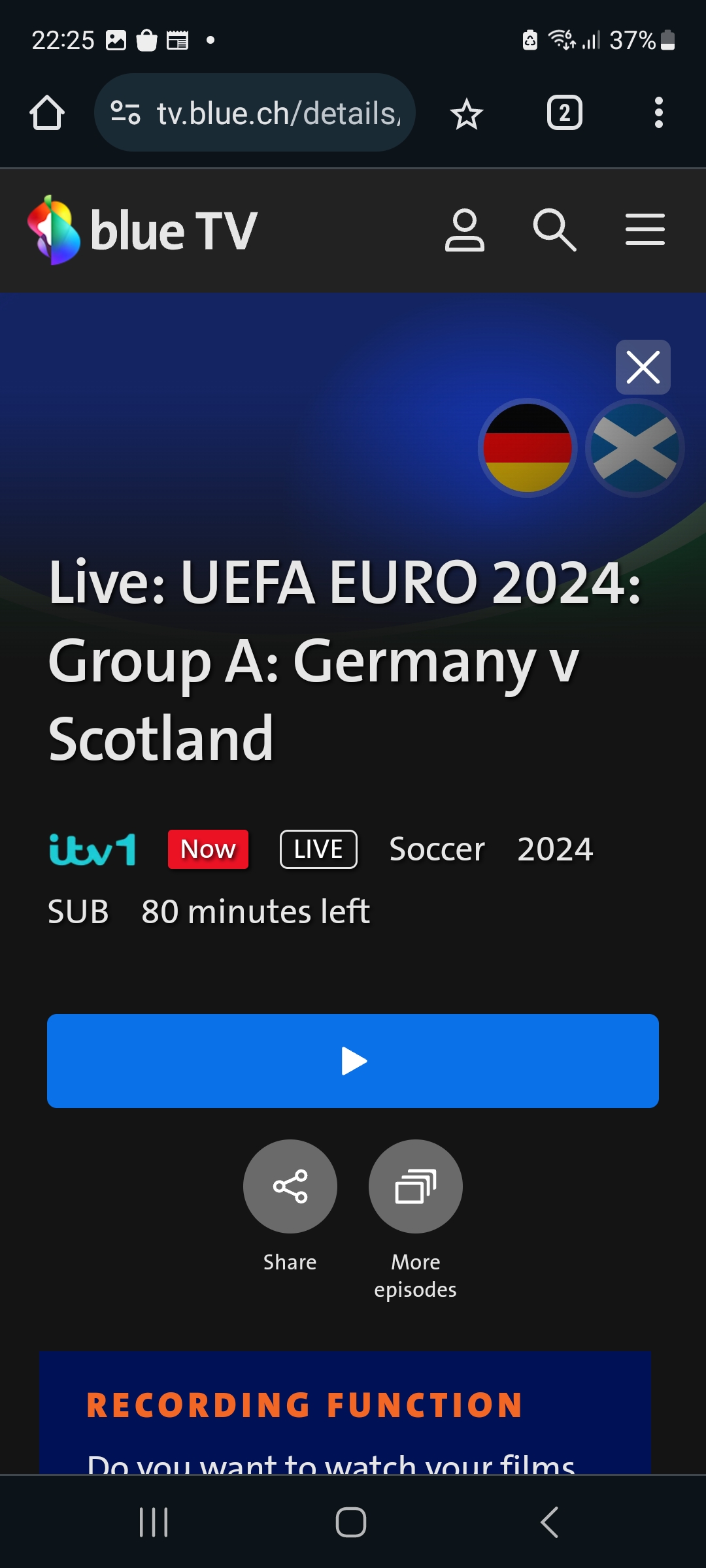The image size is (706, 1568).
Task: Open More episodes
Action: tap(415, 1186)
